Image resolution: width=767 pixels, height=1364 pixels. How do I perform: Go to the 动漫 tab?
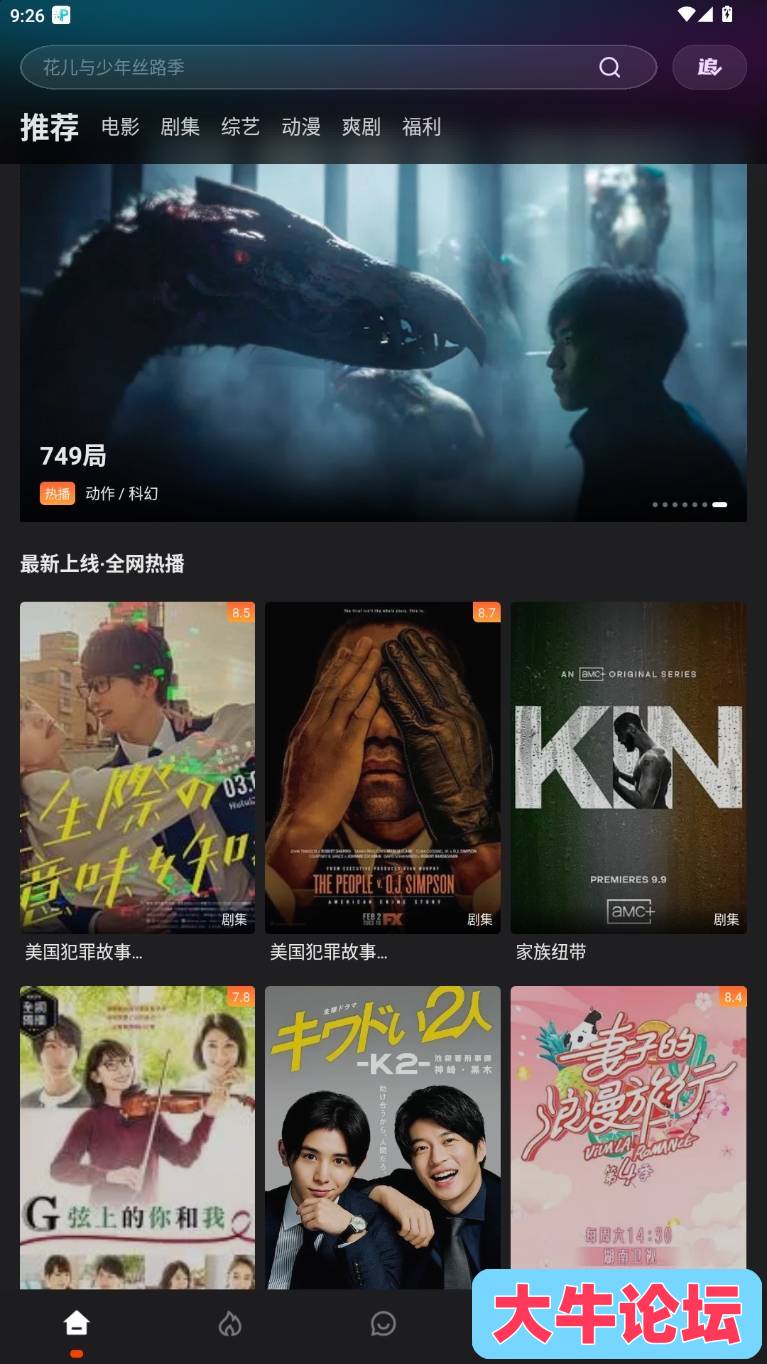coord(301,127)
